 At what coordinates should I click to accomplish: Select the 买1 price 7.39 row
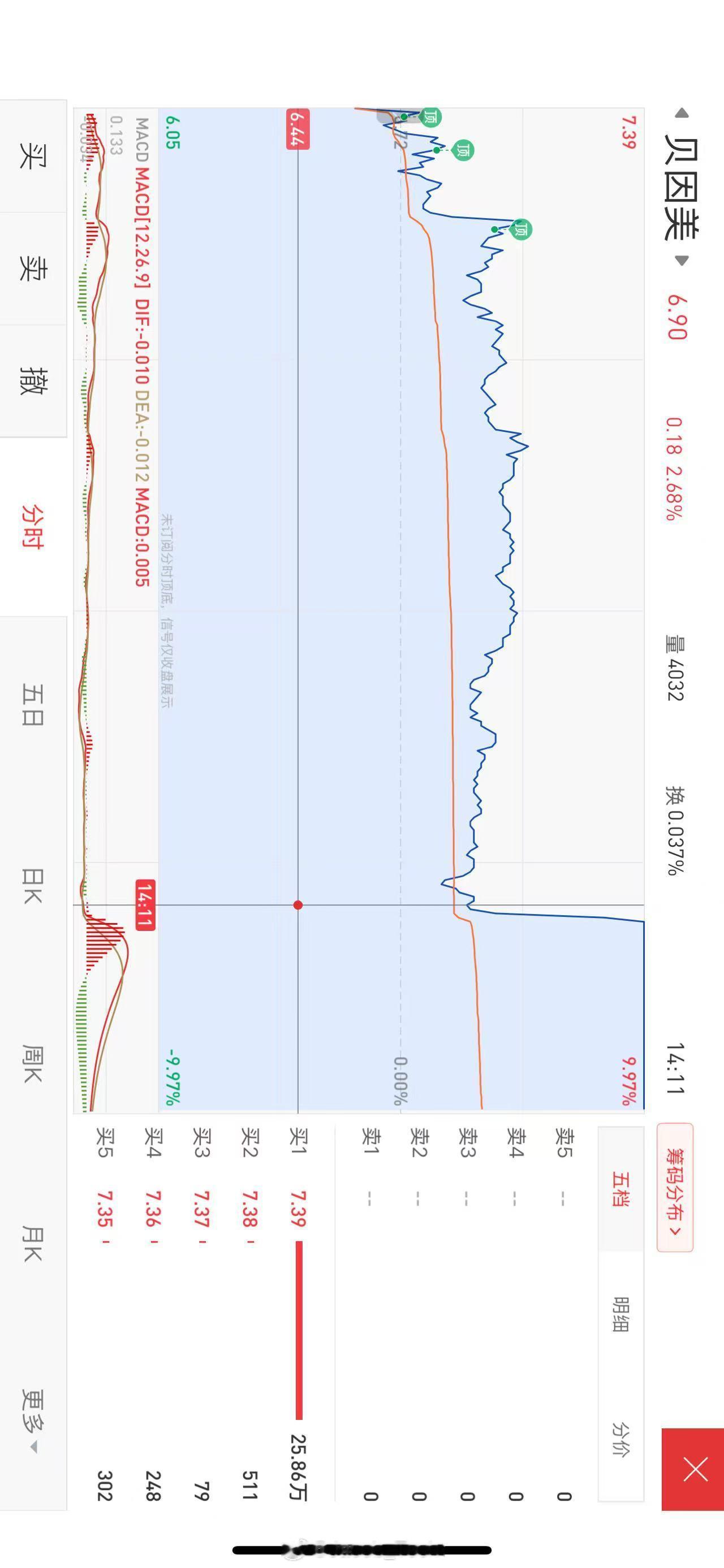[x=298, y=1315]
